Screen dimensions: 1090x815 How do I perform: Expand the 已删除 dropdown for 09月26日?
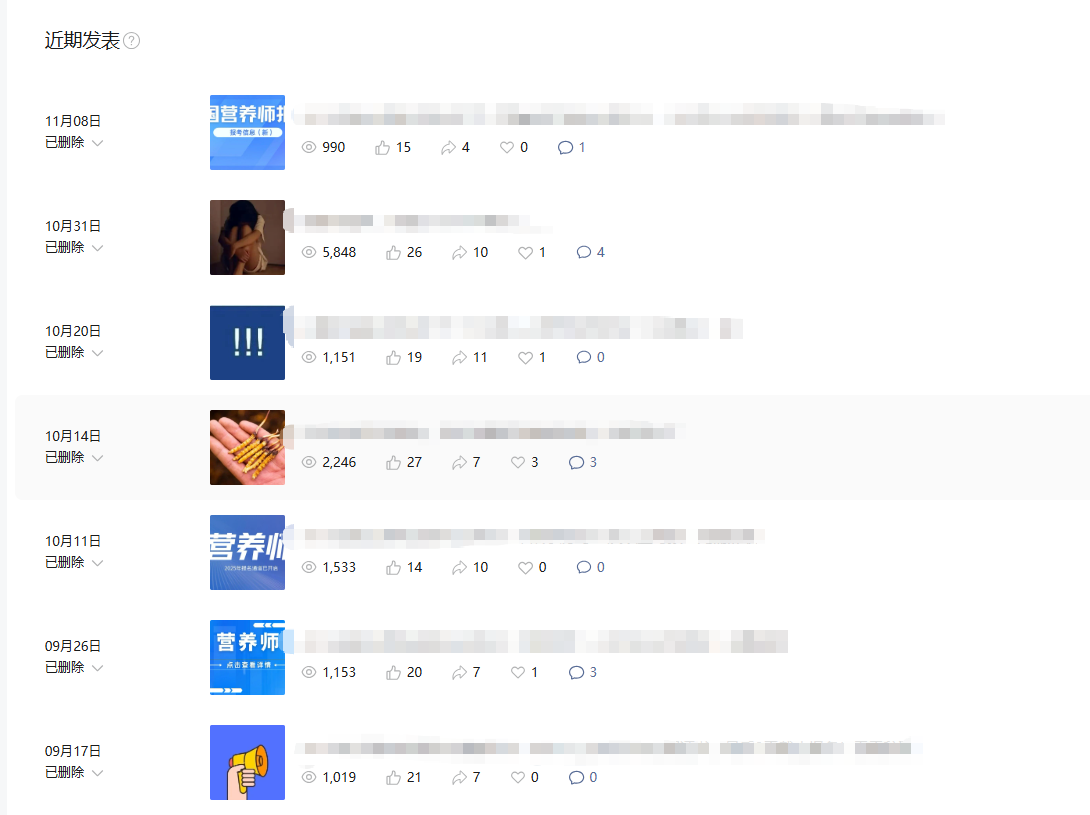click(x=97, y=668)
